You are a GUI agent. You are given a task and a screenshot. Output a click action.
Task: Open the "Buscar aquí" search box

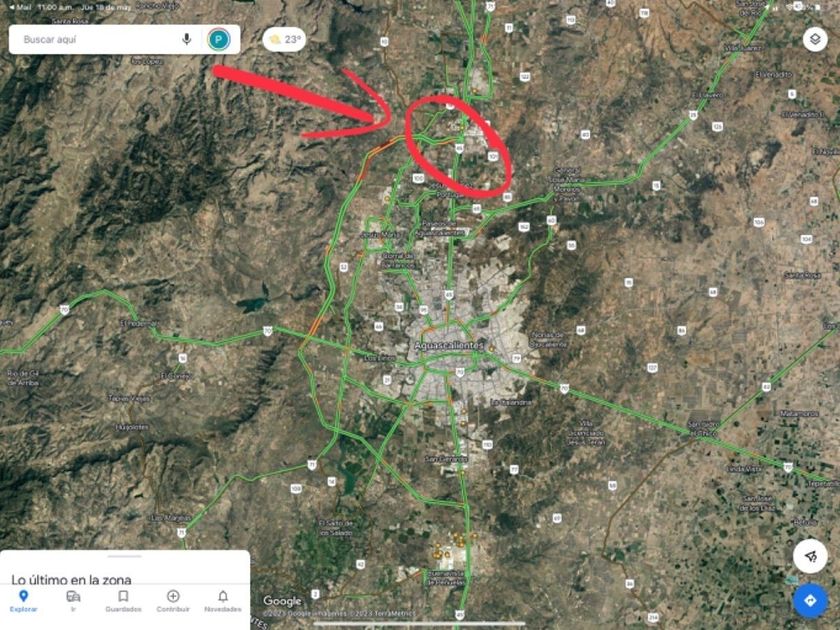point(95,40)
